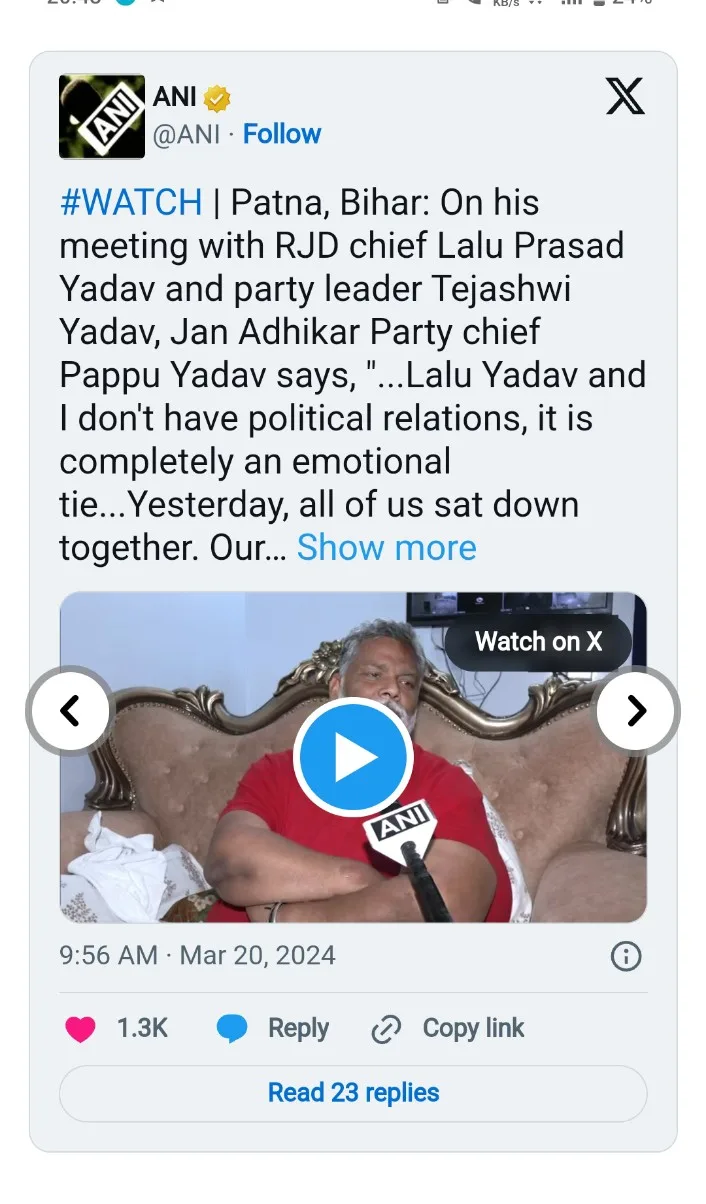Open the X logo link

(625, 97)
